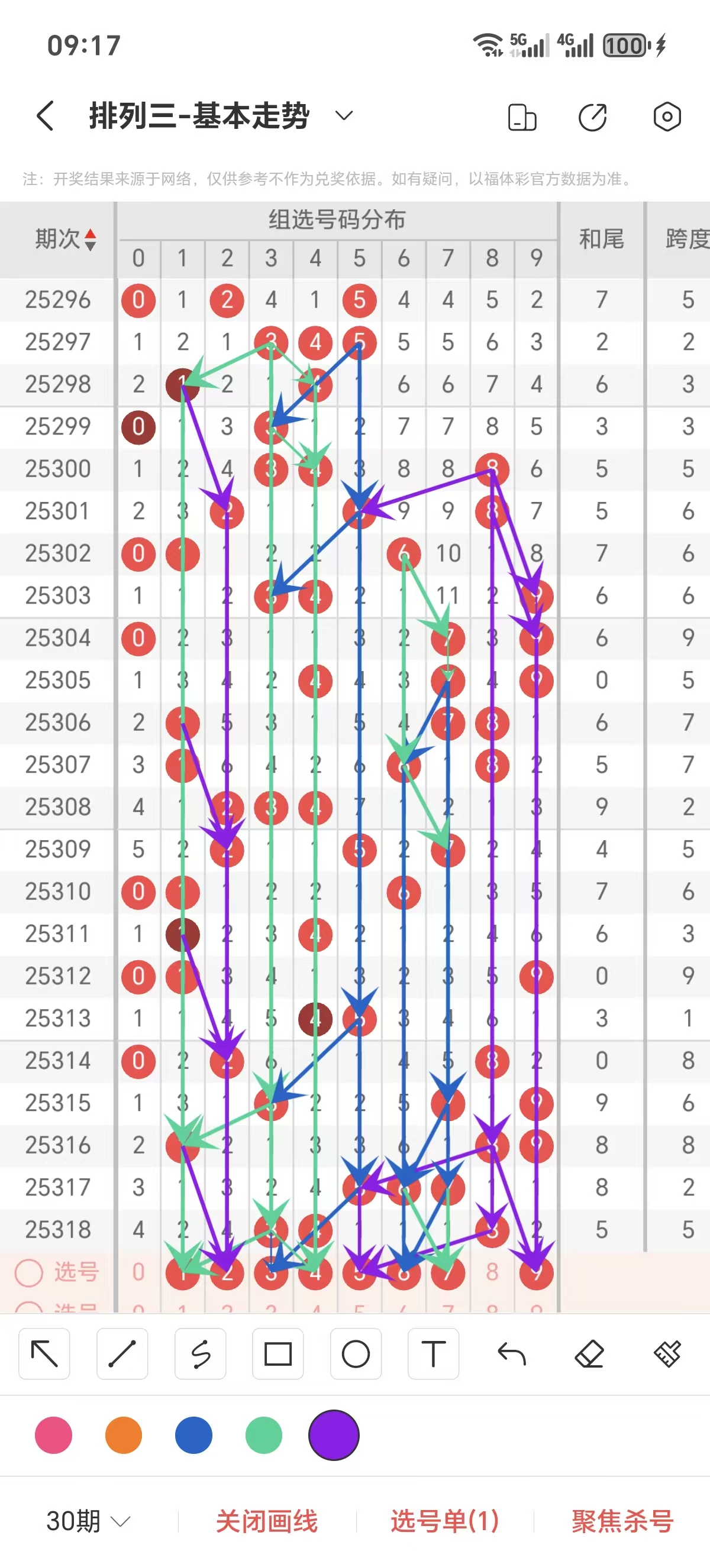This screenshot has height=1568, width=710.
Task: Pick the rectangle shape tool
Action: pyautogui.click(x=277, y=1354)
